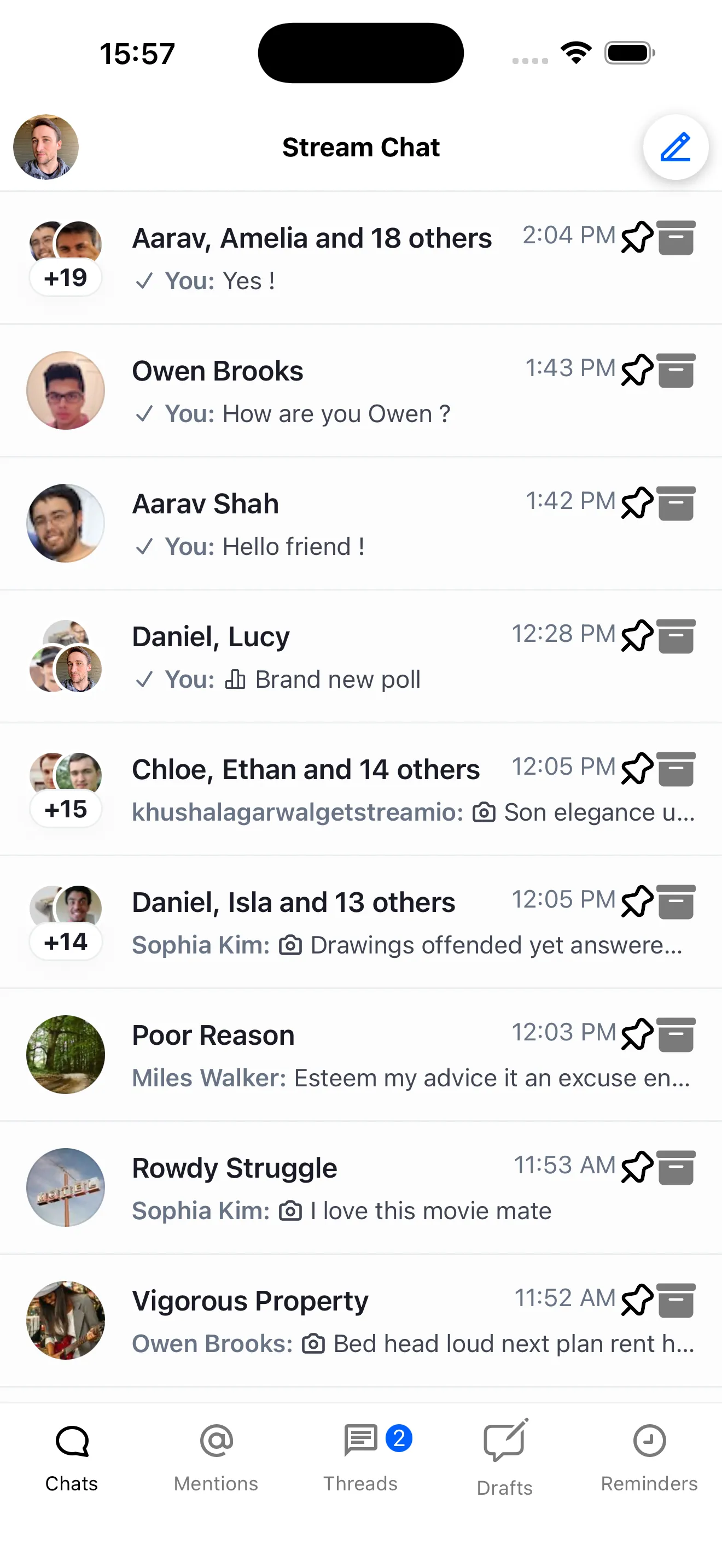Switch to the Mentions tab
722x1568 pixels.
point(216,1457)
